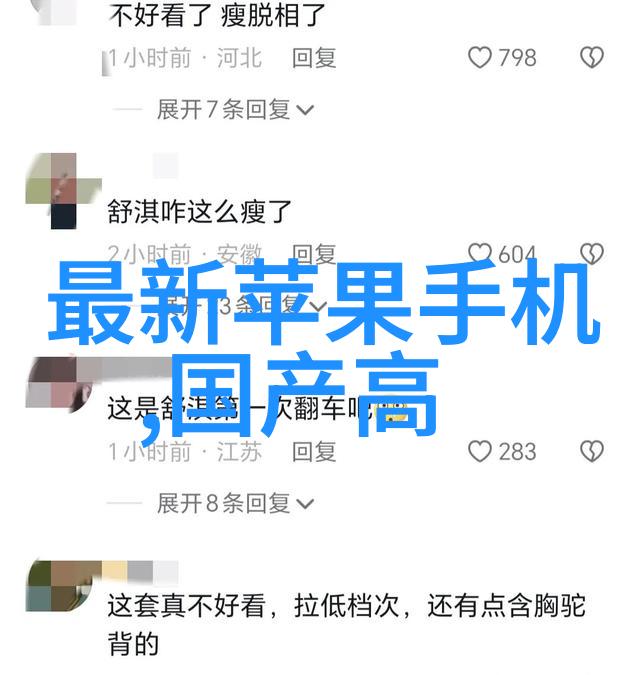Like the comment 舒淇咋这么瘦了
Image resolution: width=640 pixels, height=675 pixels.
coord(481,253)
